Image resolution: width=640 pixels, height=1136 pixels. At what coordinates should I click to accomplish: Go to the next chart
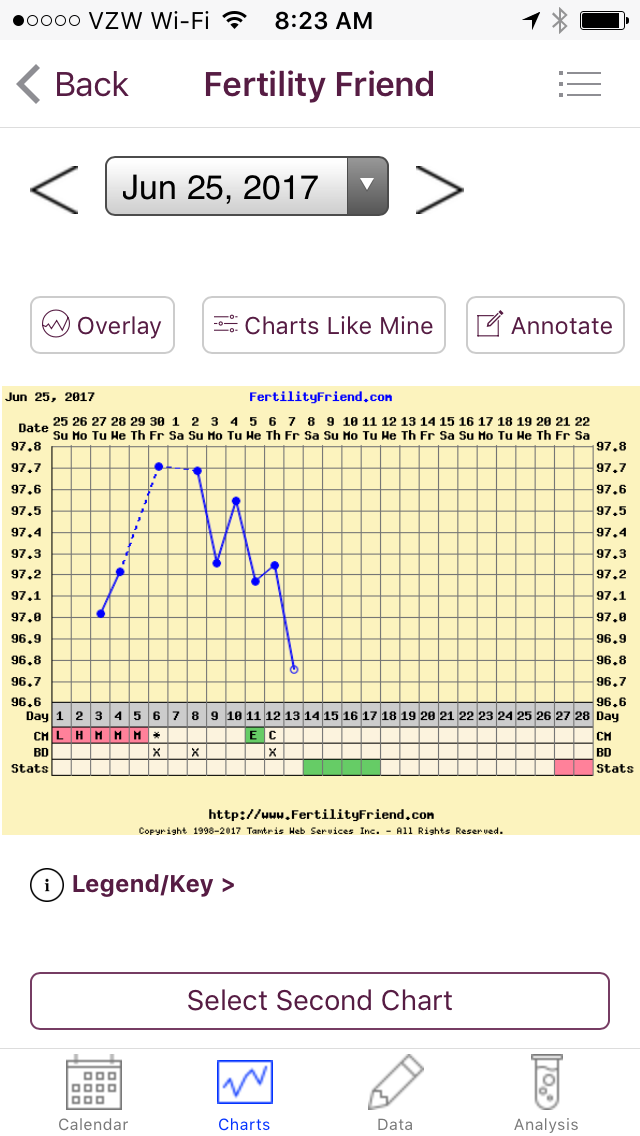(x=439, y=188)
